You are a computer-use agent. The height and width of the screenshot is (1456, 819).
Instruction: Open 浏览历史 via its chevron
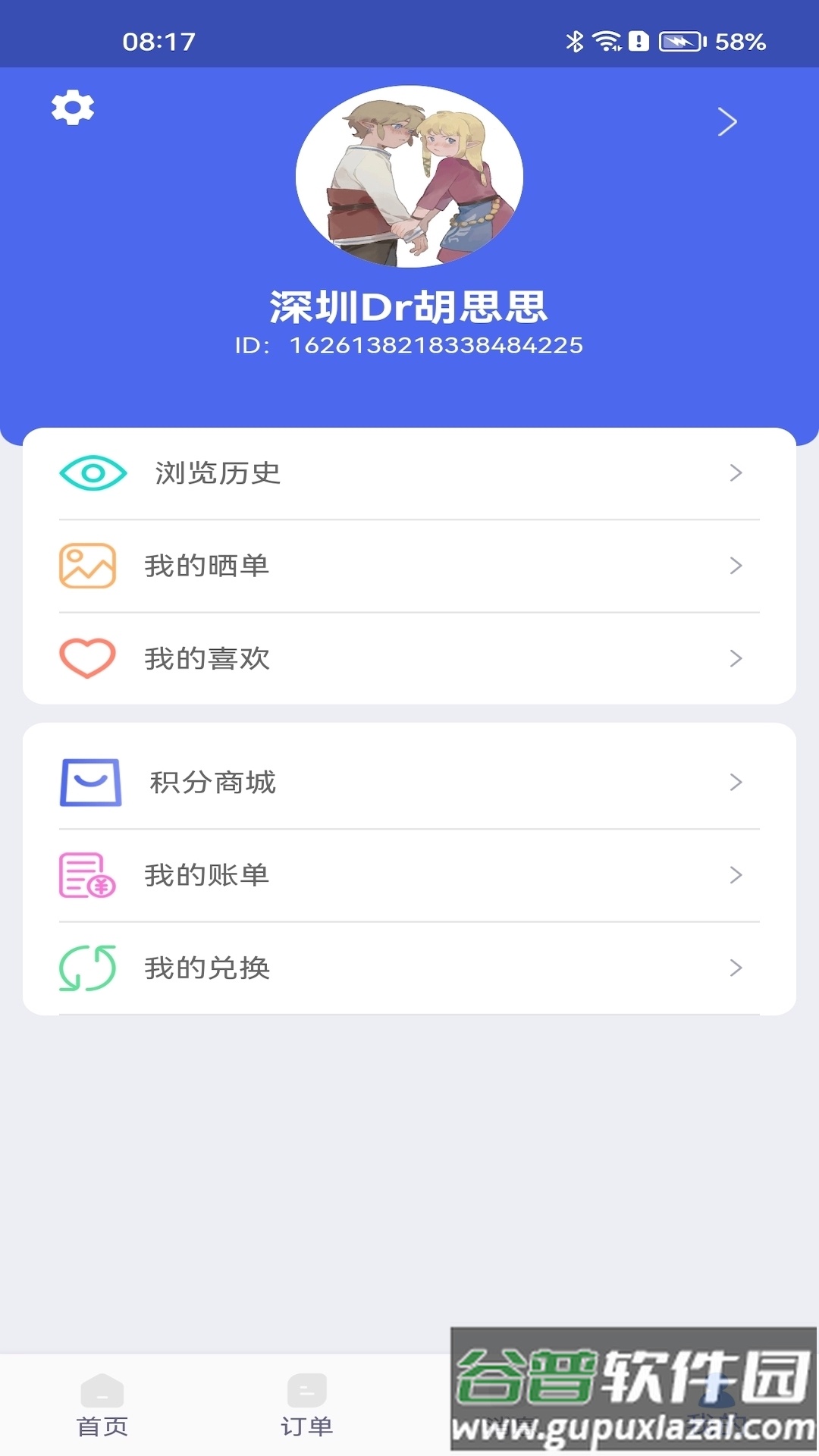[x=734, y=473]
